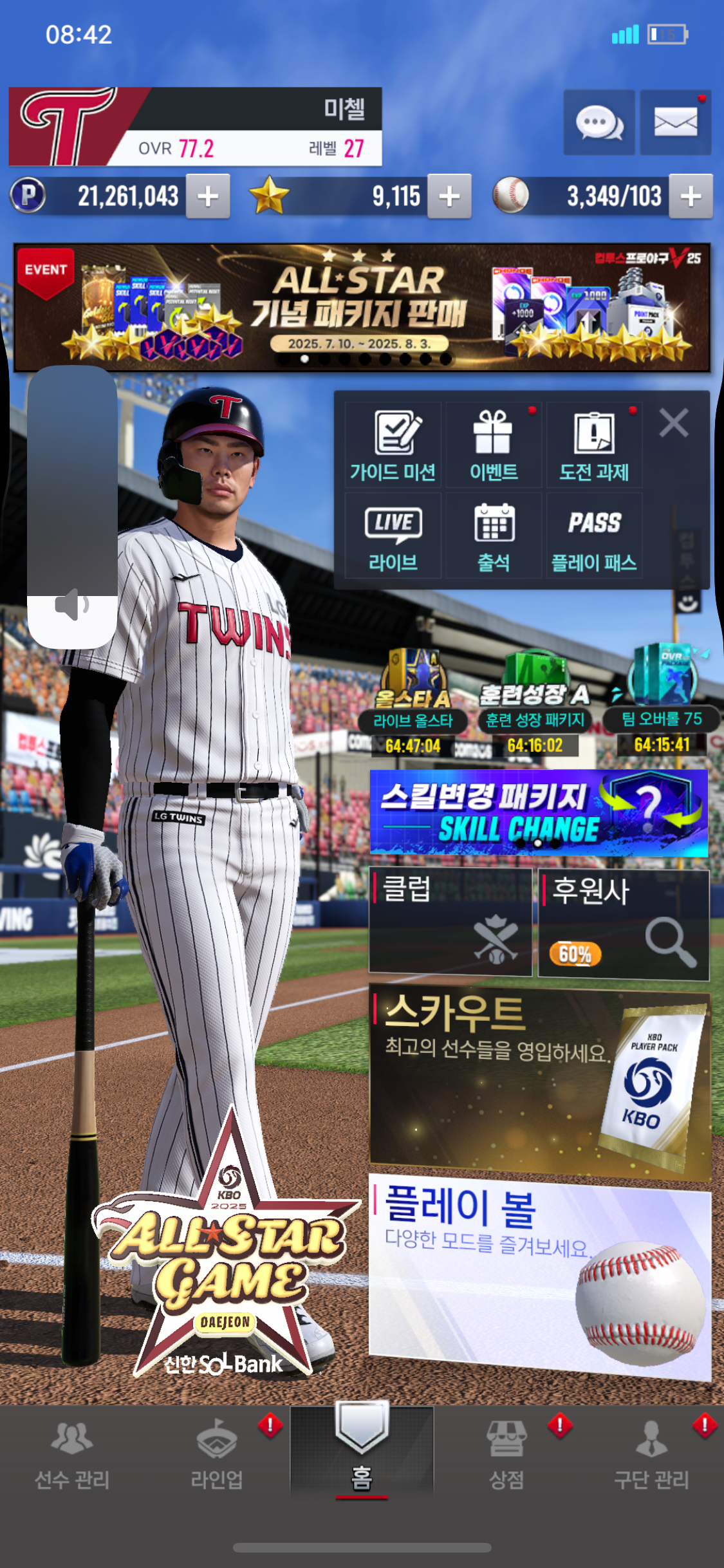Screen dimensions: 724x1568
Task: Add baseballs with the plus button
Action: [691, 196]
